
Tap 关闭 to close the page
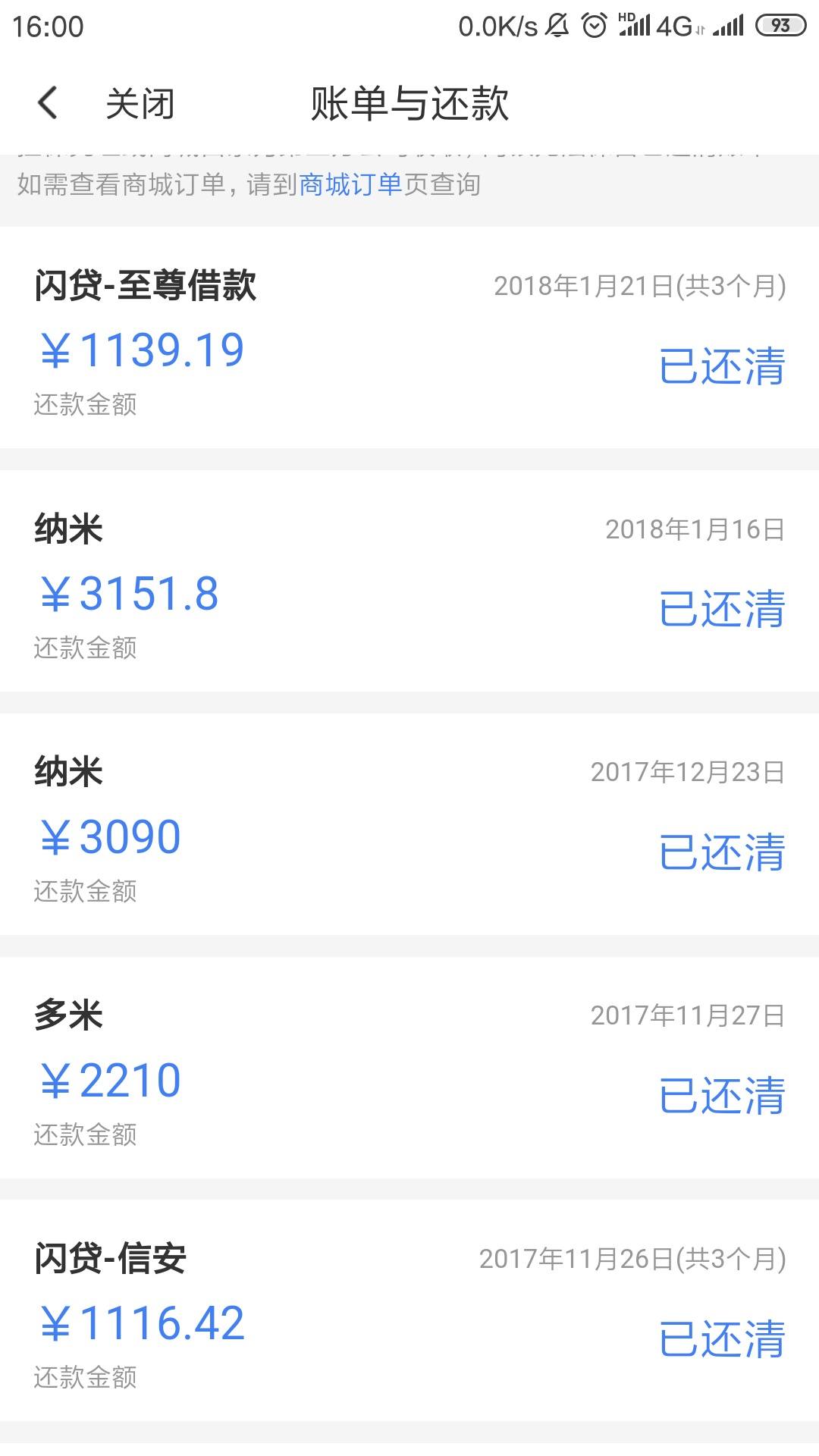coord(140,104)
